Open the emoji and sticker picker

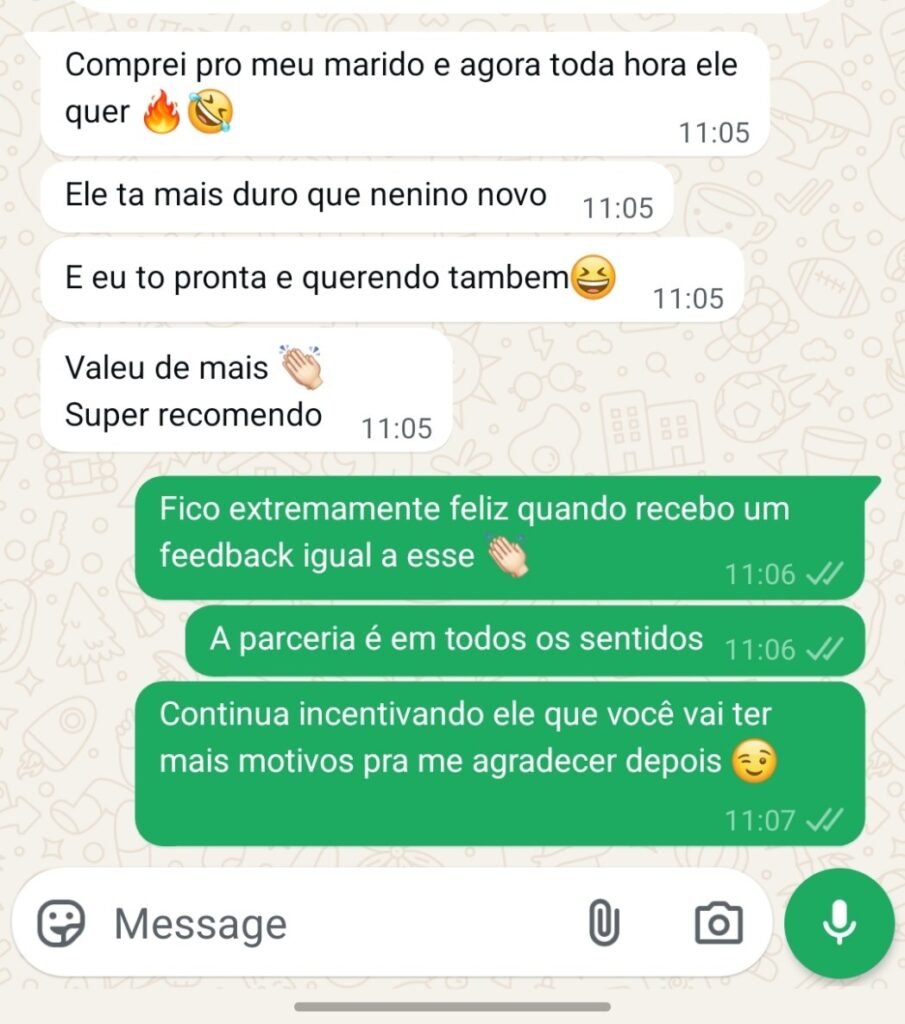(61, 922)
